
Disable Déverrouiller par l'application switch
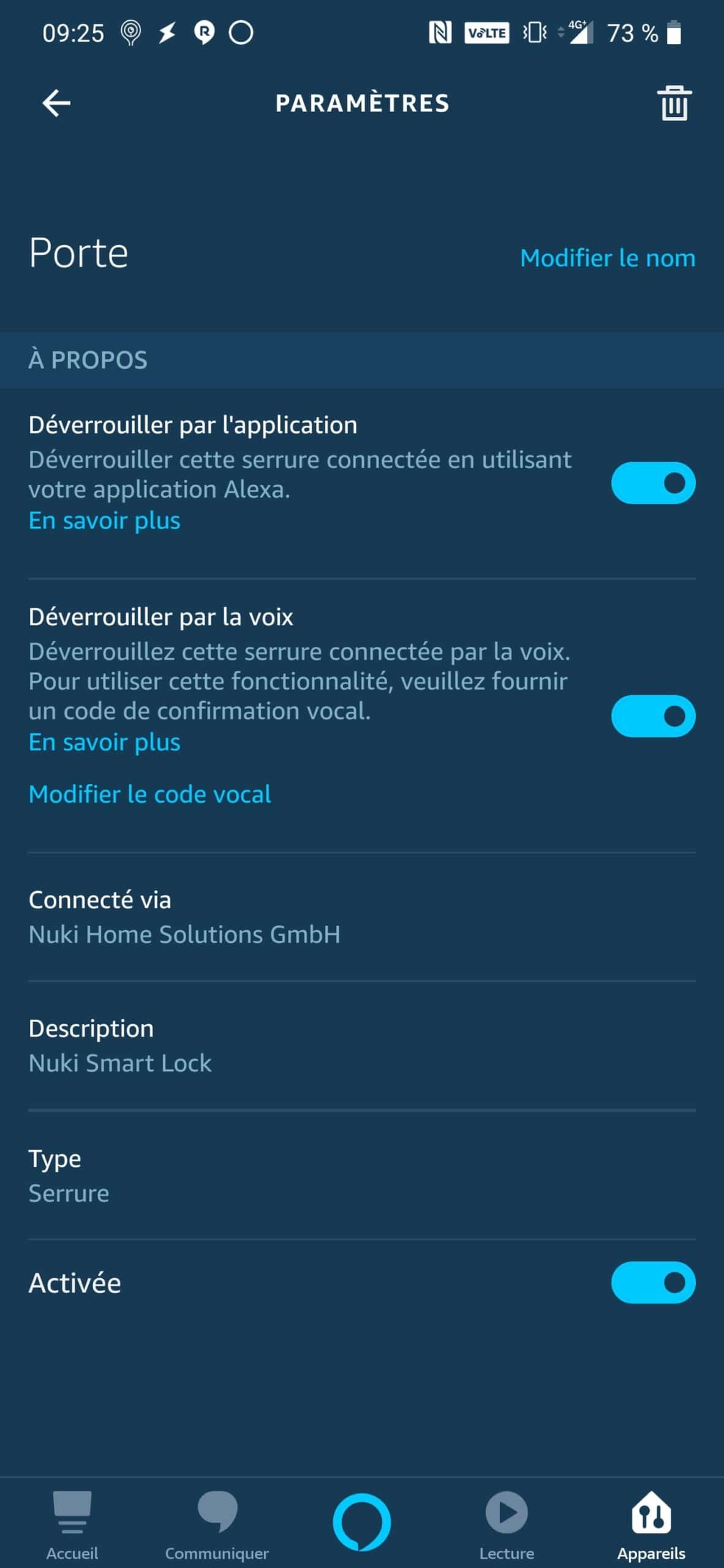click(653, 483)
